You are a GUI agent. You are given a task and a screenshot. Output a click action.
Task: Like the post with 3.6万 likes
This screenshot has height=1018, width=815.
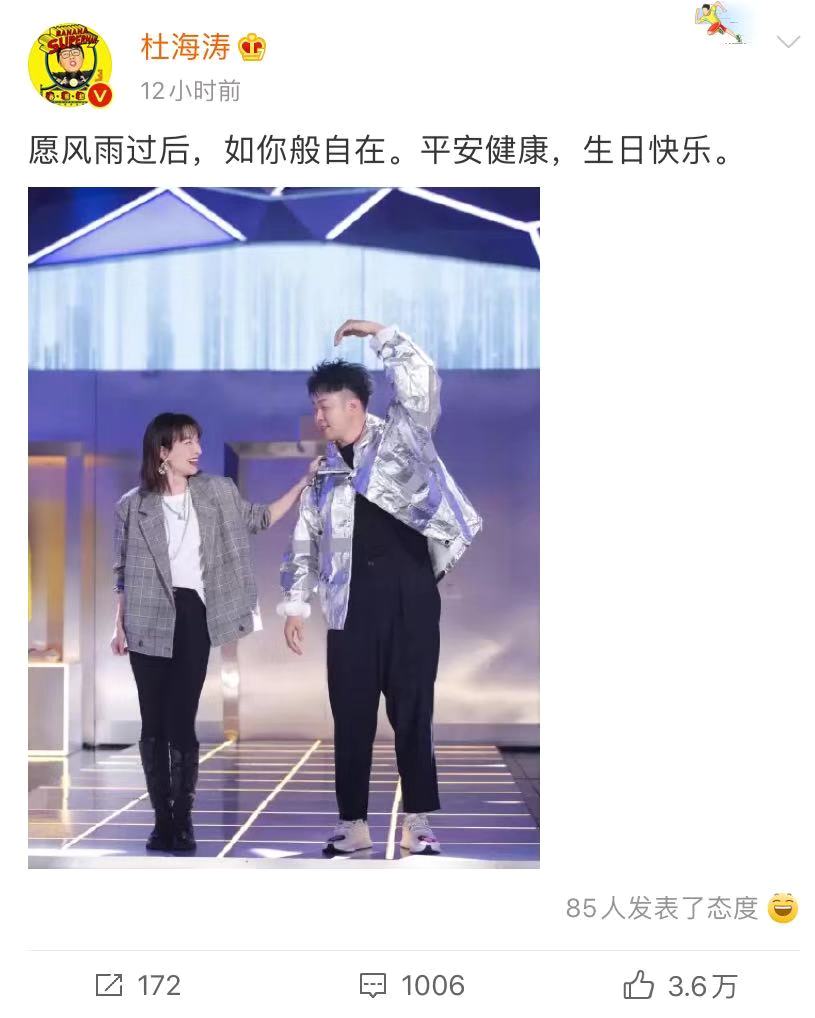click(680, 986)
